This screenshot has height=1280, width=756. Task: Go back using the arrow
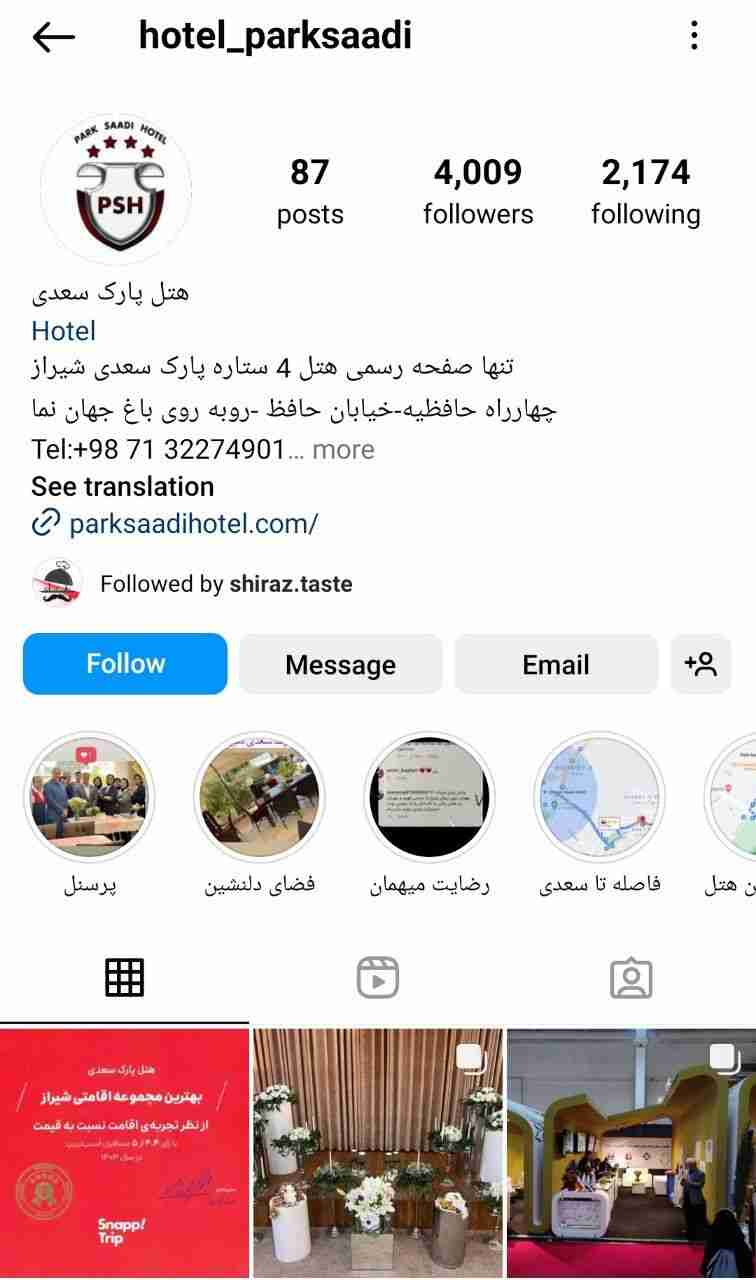pyautogui.click(x=54, y=38)
